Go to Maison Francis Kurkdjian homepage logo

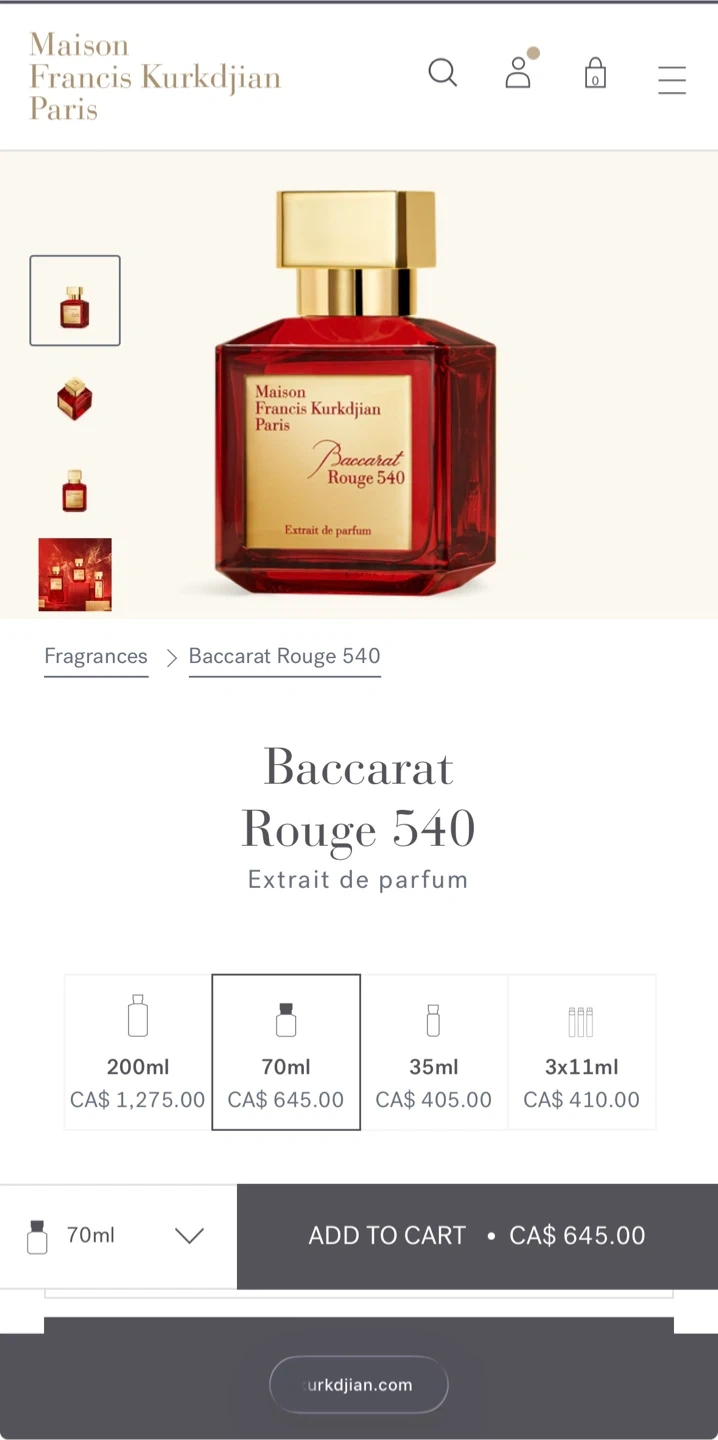coord(155,76)
